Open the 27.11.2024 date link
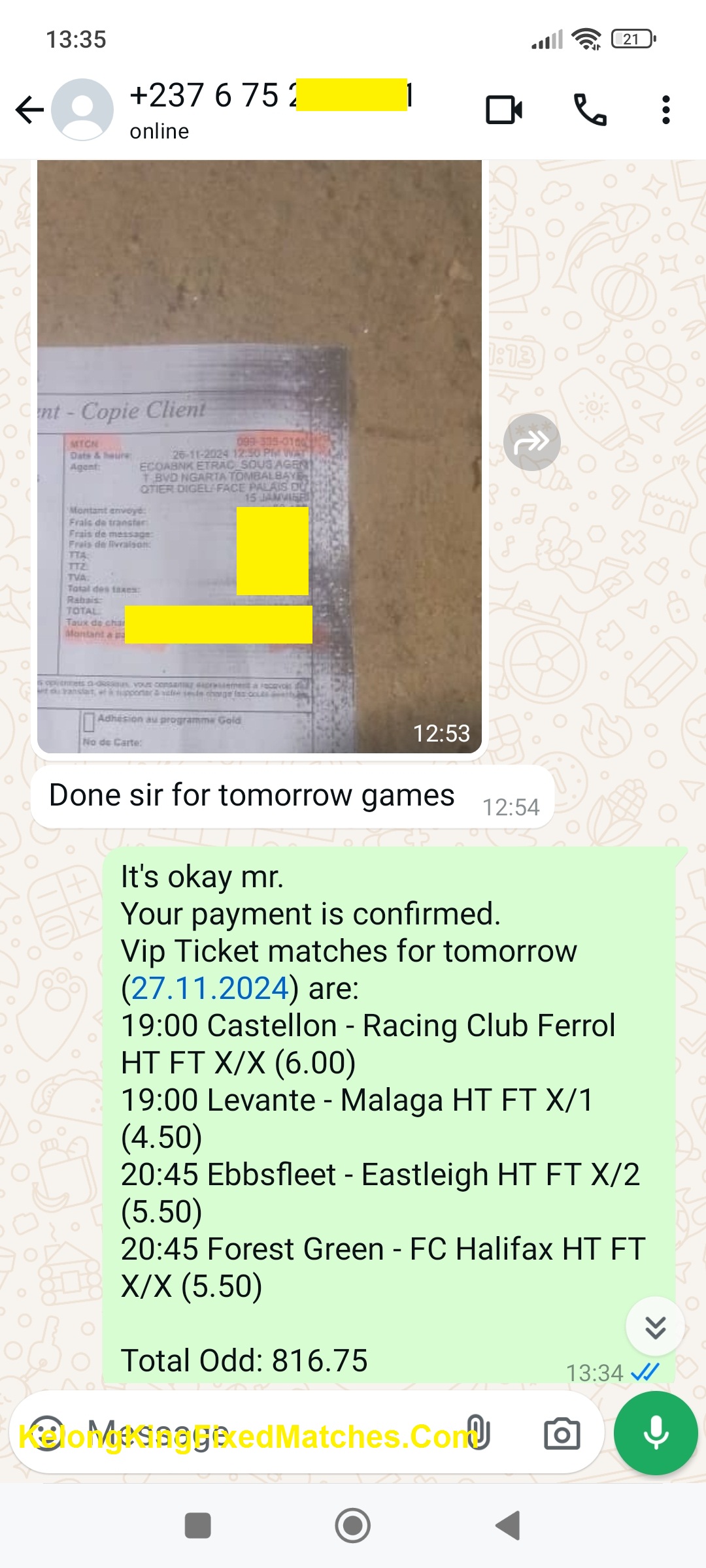 (x=210, y=988)
